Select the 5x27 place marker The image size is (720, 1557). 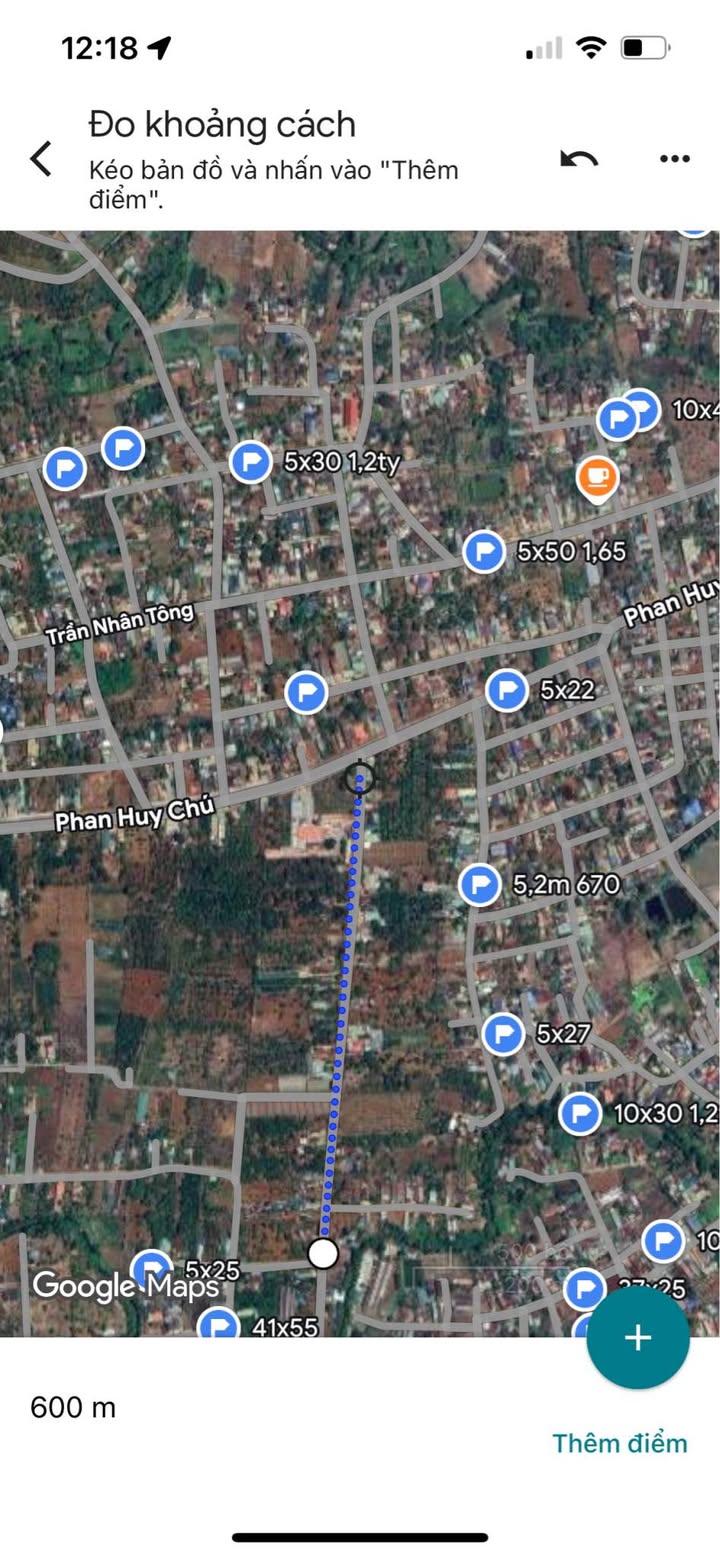[x=503, y=1034]
